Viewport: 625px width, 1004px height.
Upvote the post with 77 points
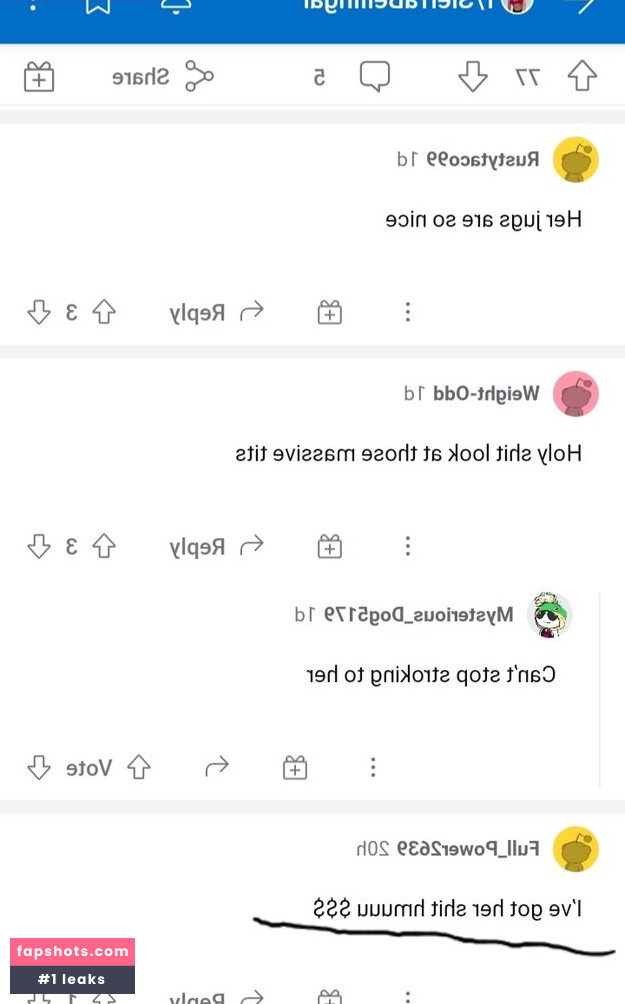click(582, 76)
